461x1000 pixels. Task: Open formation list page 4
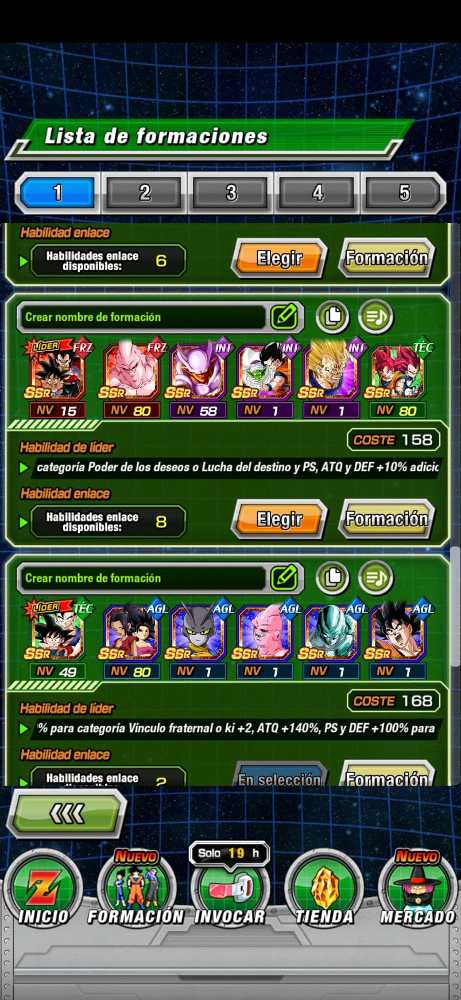pos(317,194)
